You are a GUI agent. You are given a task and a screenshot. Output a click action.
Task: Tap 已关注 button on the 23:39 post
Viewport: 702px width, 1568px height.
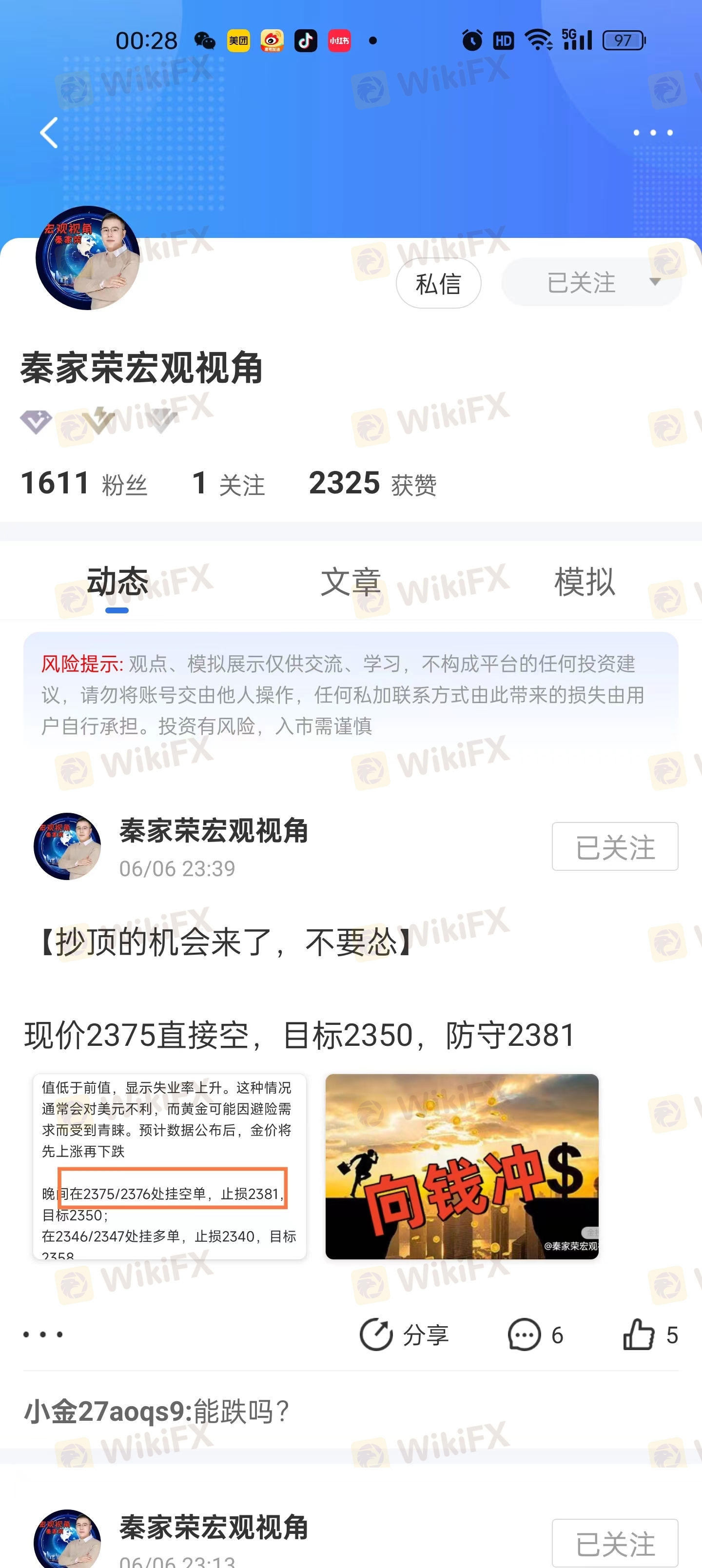coord(614,847)
